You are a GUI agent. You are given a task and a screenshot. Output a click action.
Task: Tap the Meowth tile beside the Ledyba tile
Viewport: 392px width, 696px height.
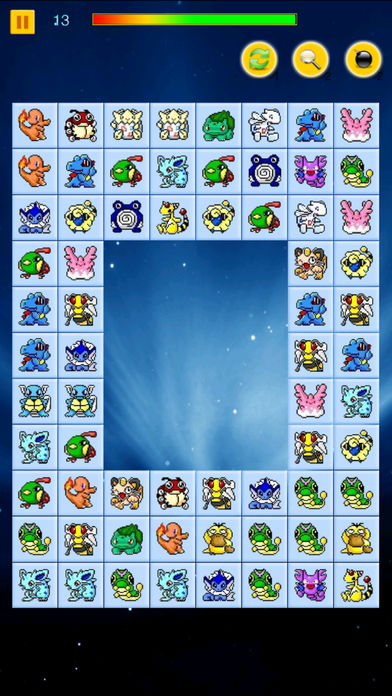pyautogui.click(x=127, y=493)
